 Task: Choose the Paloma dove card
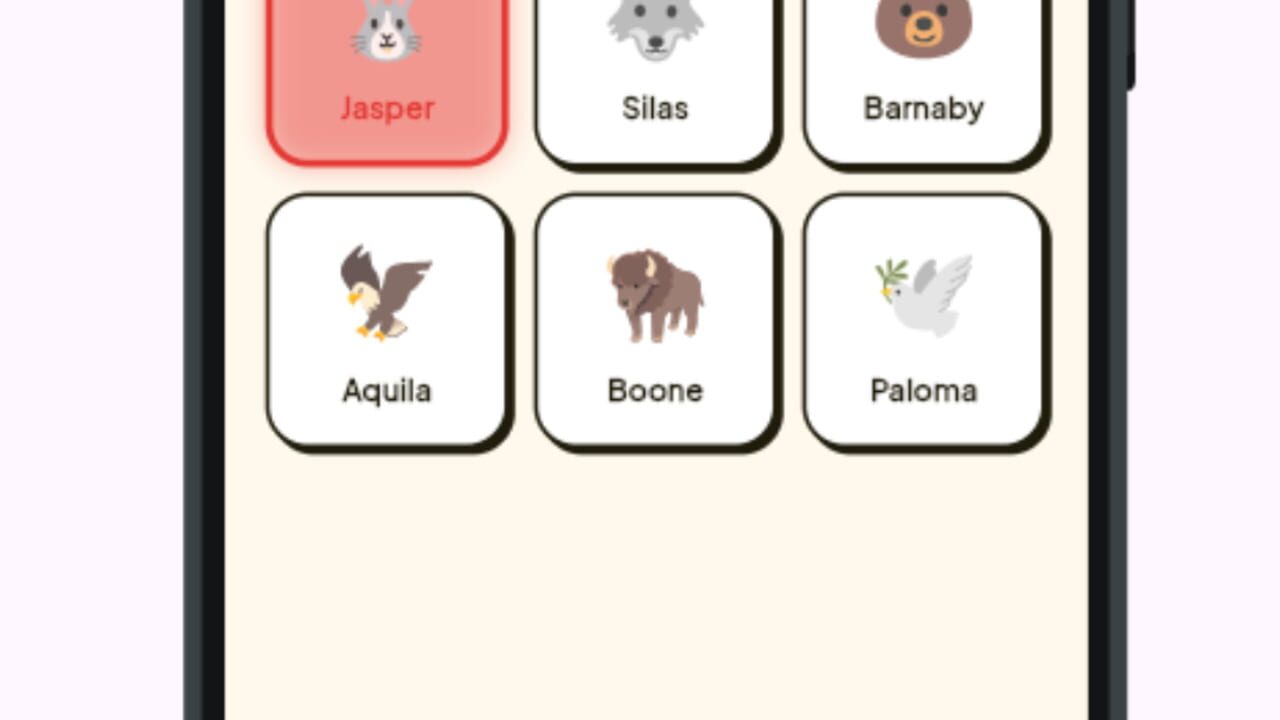tap(924, 320)
